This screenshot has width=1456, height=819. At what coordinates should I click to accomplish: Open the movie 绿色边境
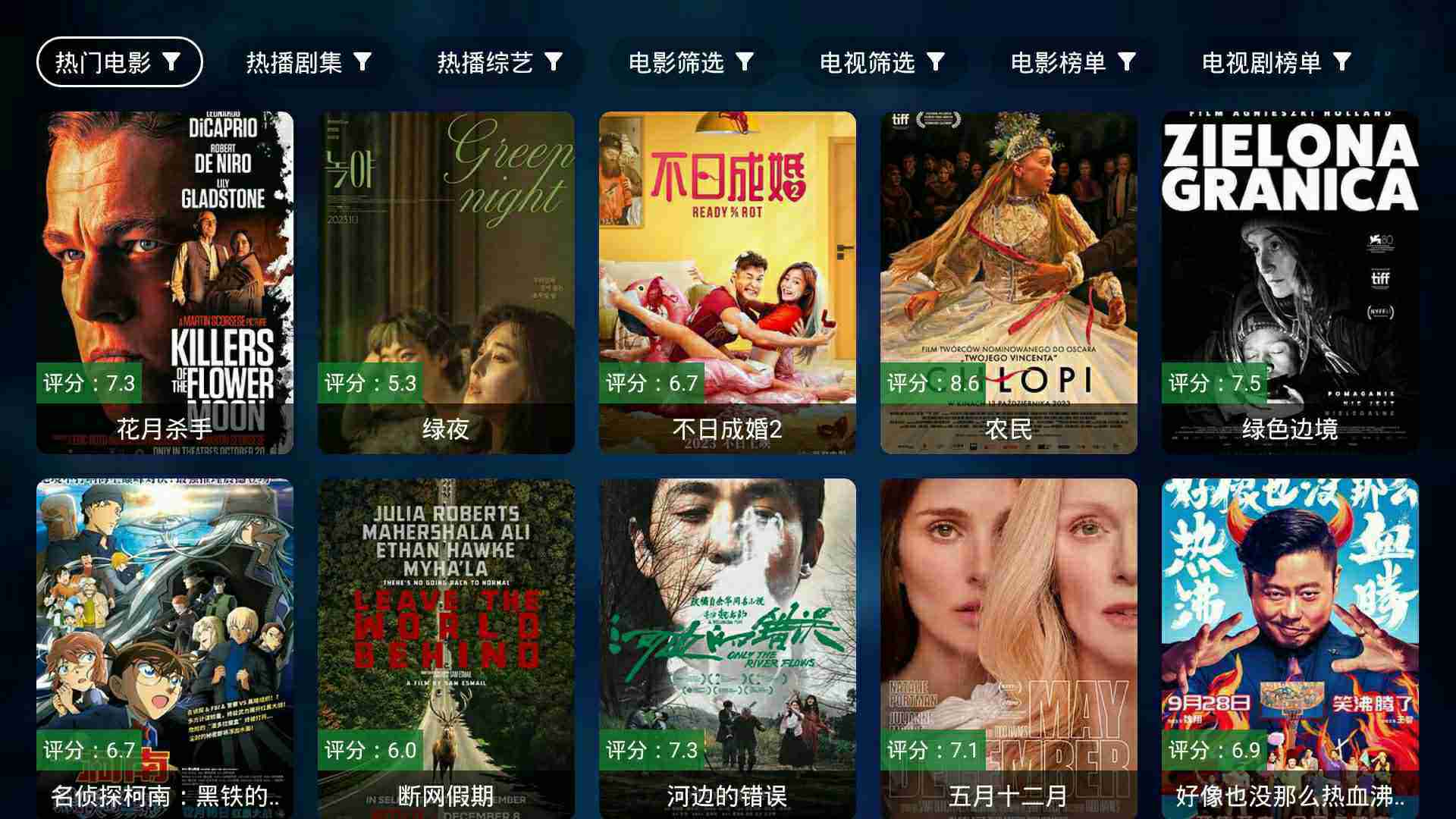click(x=1290, y=282)
